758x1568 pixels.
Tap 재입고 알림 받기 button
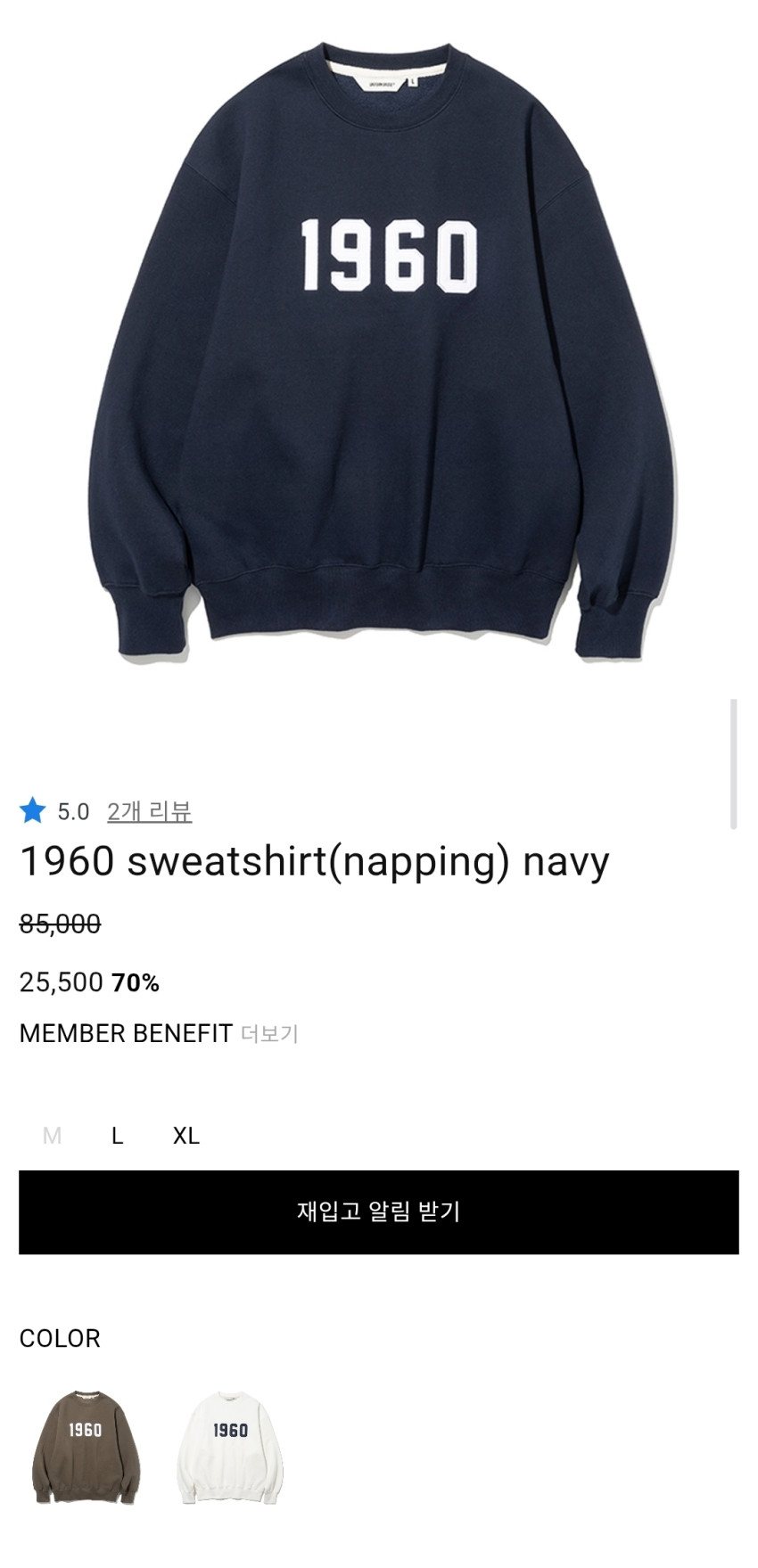click(379, 1212)
